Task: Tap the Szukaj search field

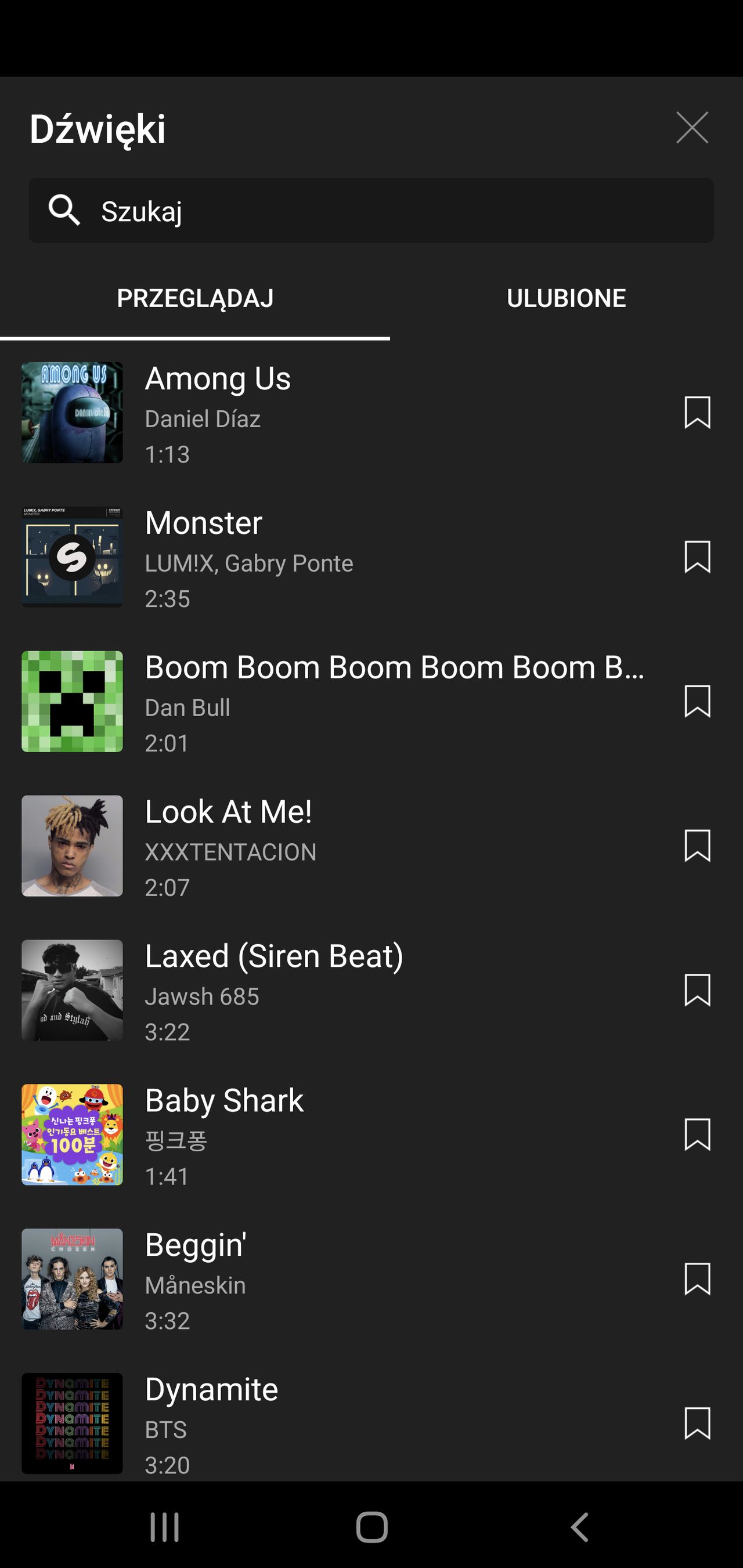Action: [371, 209]
